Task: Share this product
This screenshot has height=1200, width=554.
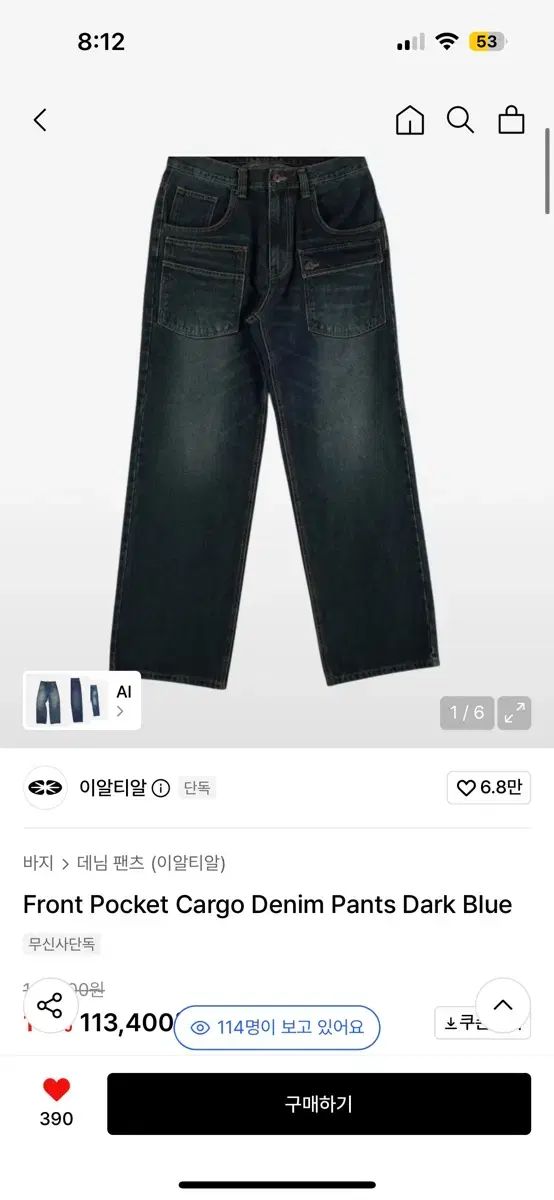Action: tap(50, 1005)
